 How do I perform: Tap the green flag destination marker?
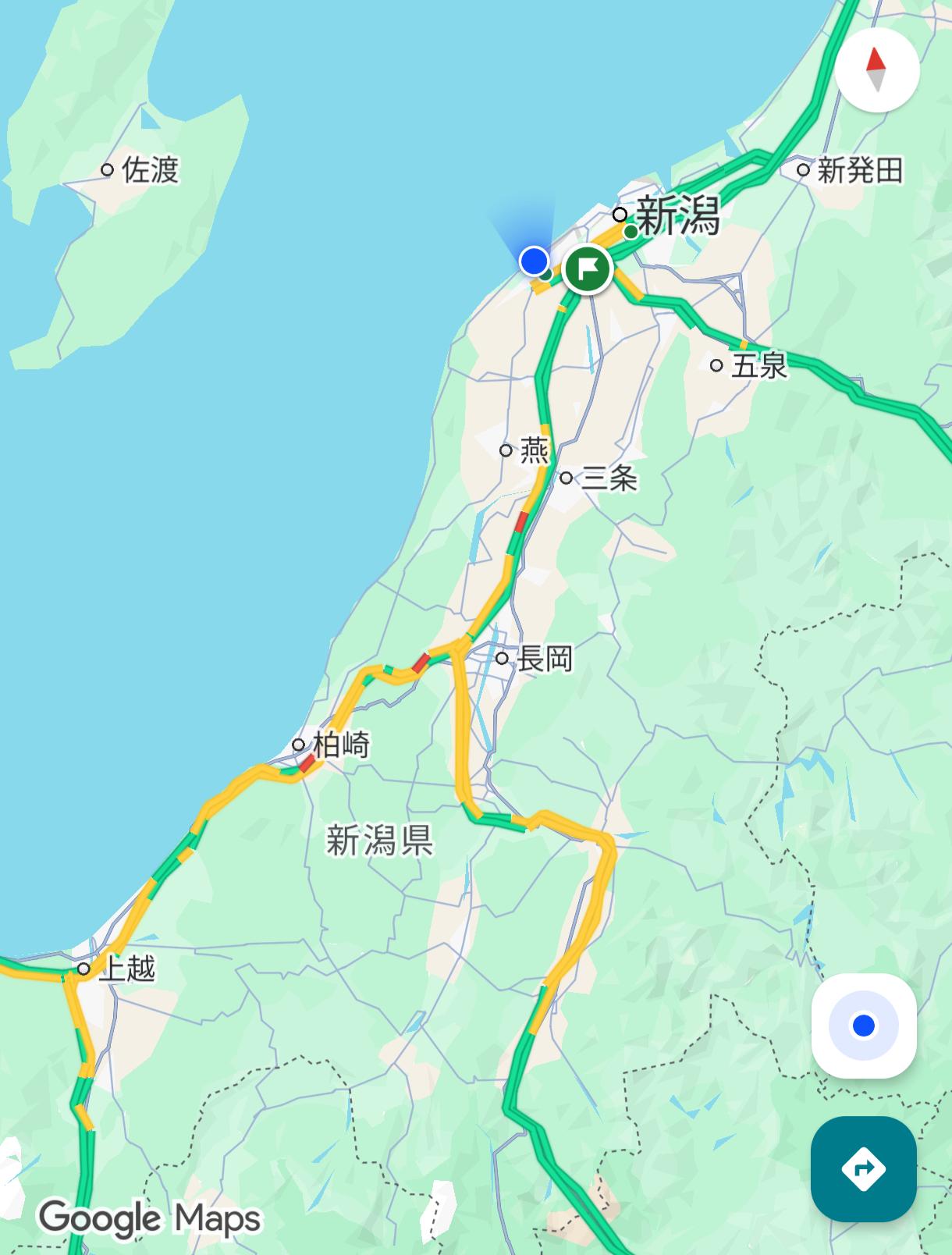(x=588, y=268)
